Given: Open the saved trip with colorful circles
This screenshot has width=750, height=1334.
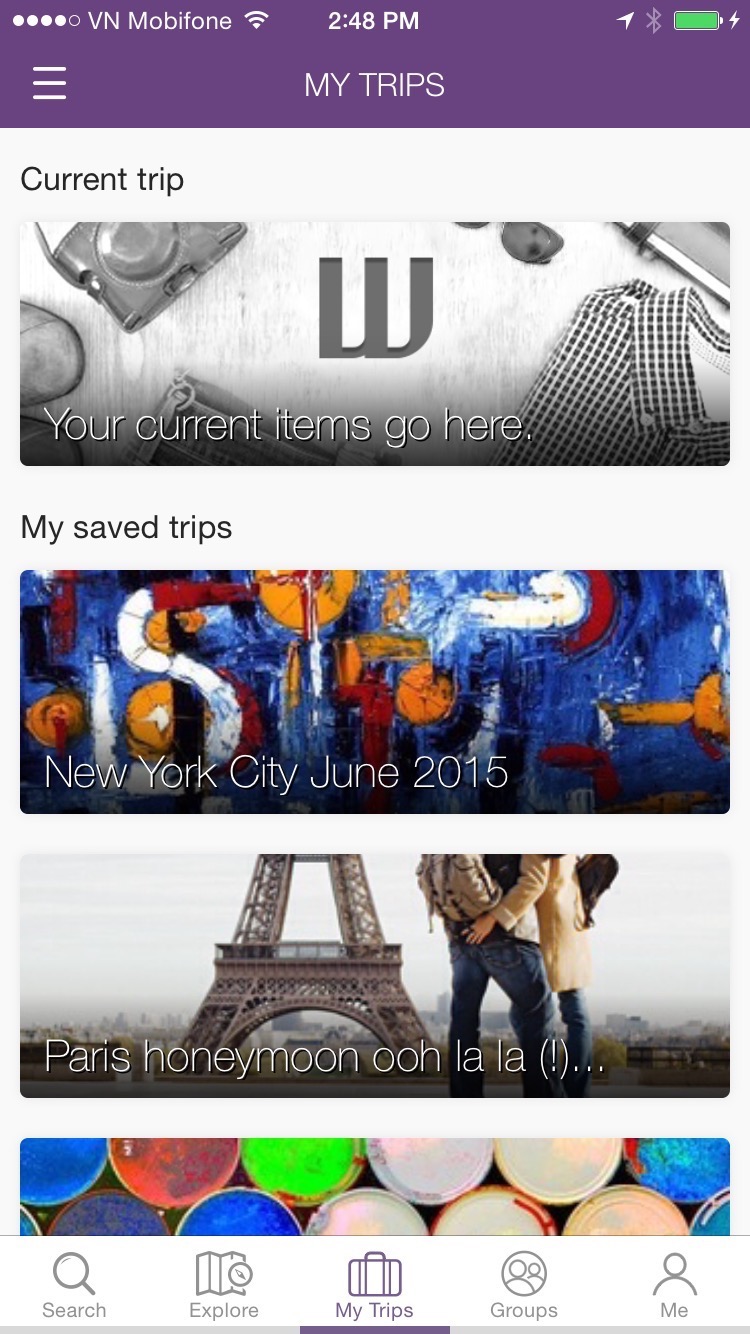Looking at the screenshot, I should click(x=375, y=1186).
